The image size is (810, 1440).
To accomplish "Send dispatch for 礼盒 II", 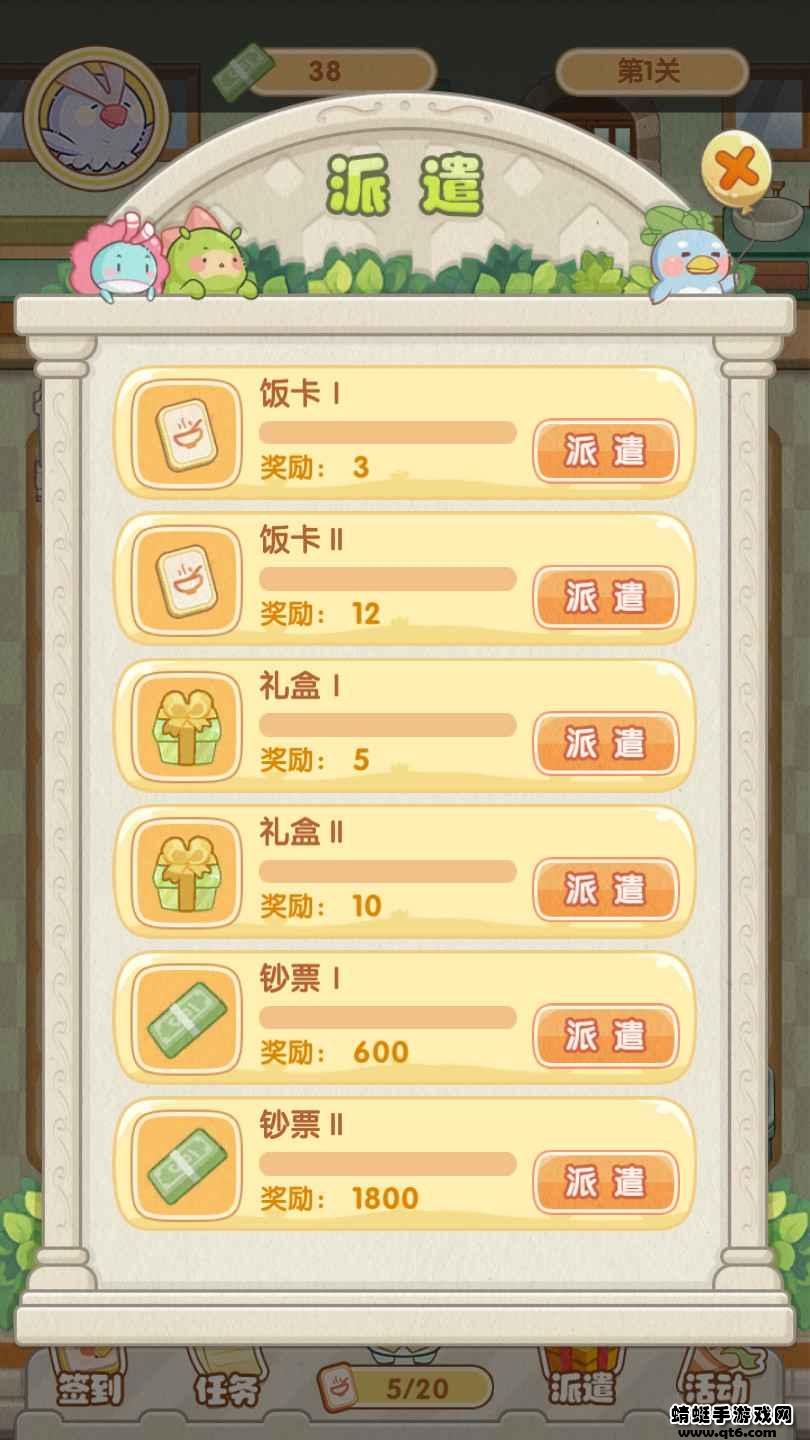I will [x=605, y=889].
